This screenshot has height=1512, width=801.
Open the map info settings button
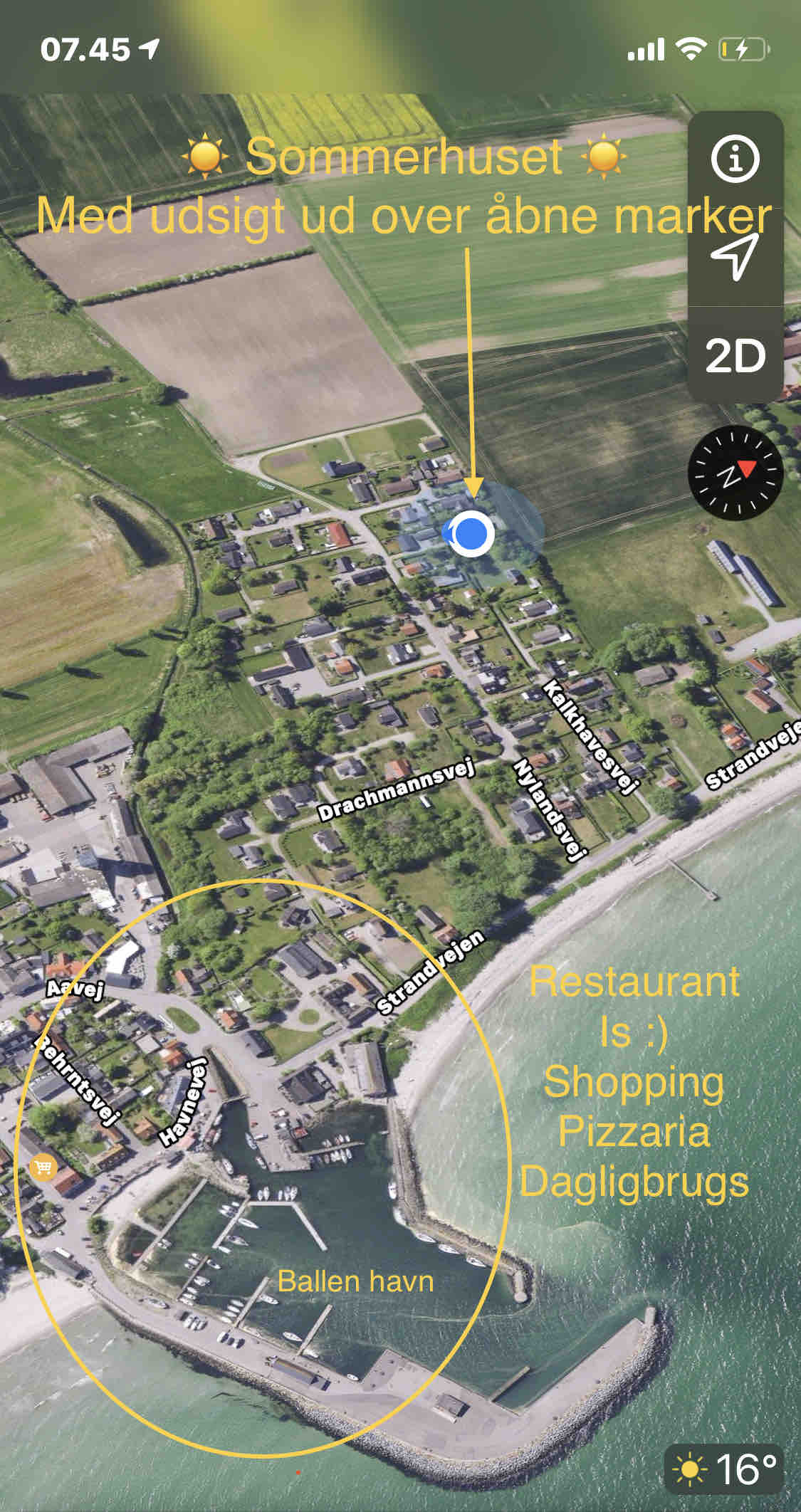pos(735,159)
